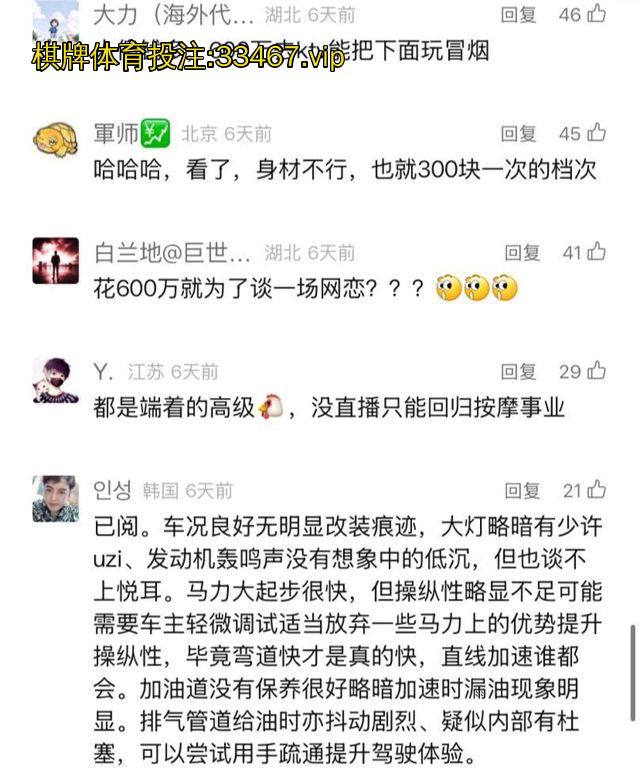Like 軍师's comment with 45 likes
This screenshot has height=778, width=640.
click(597, 133)
